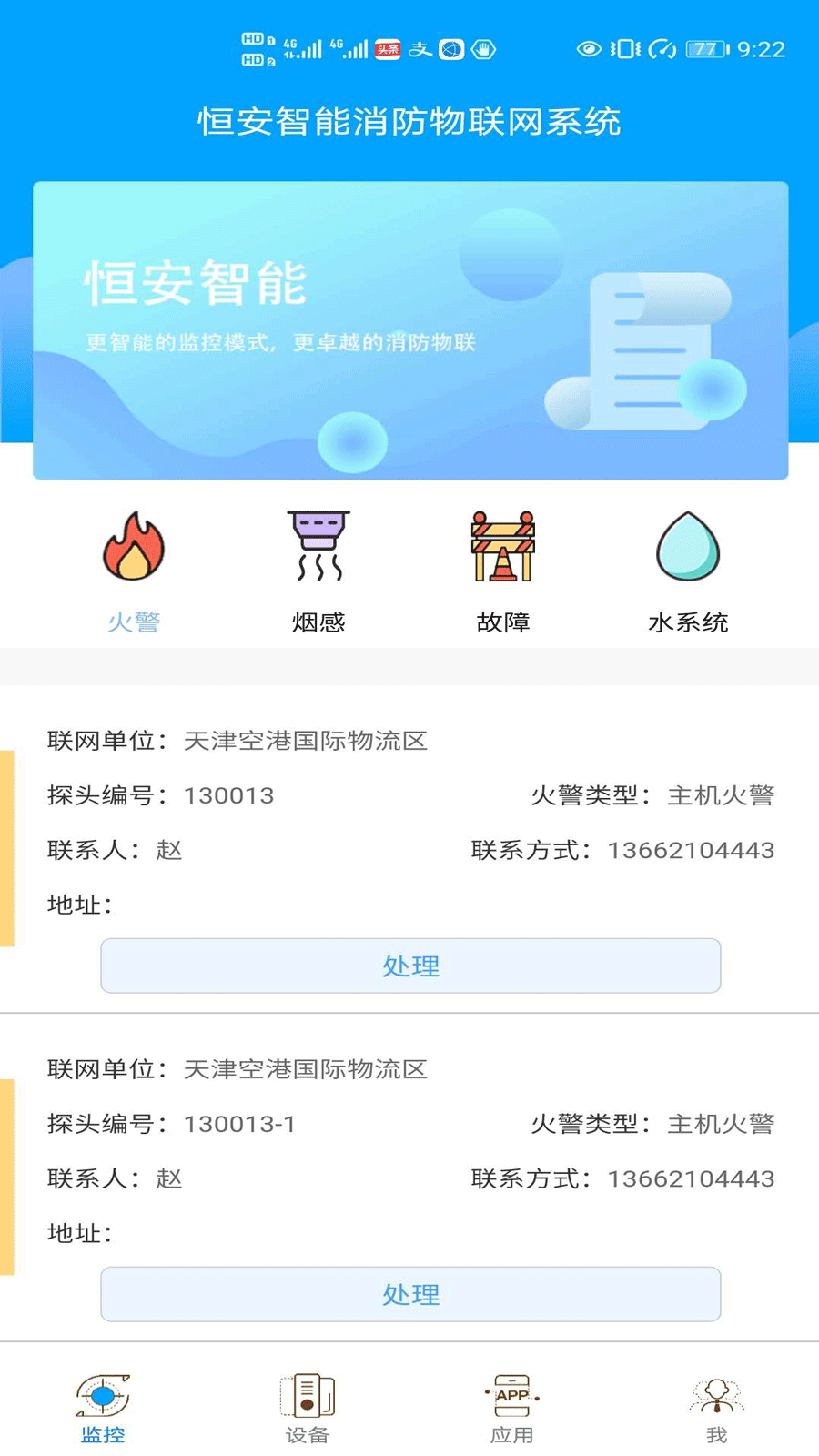Viewport: 819px width, 1456px height.
Task: Click 处理 button for detector 130013
Action: pyautogui.click(x=409, y=966)
